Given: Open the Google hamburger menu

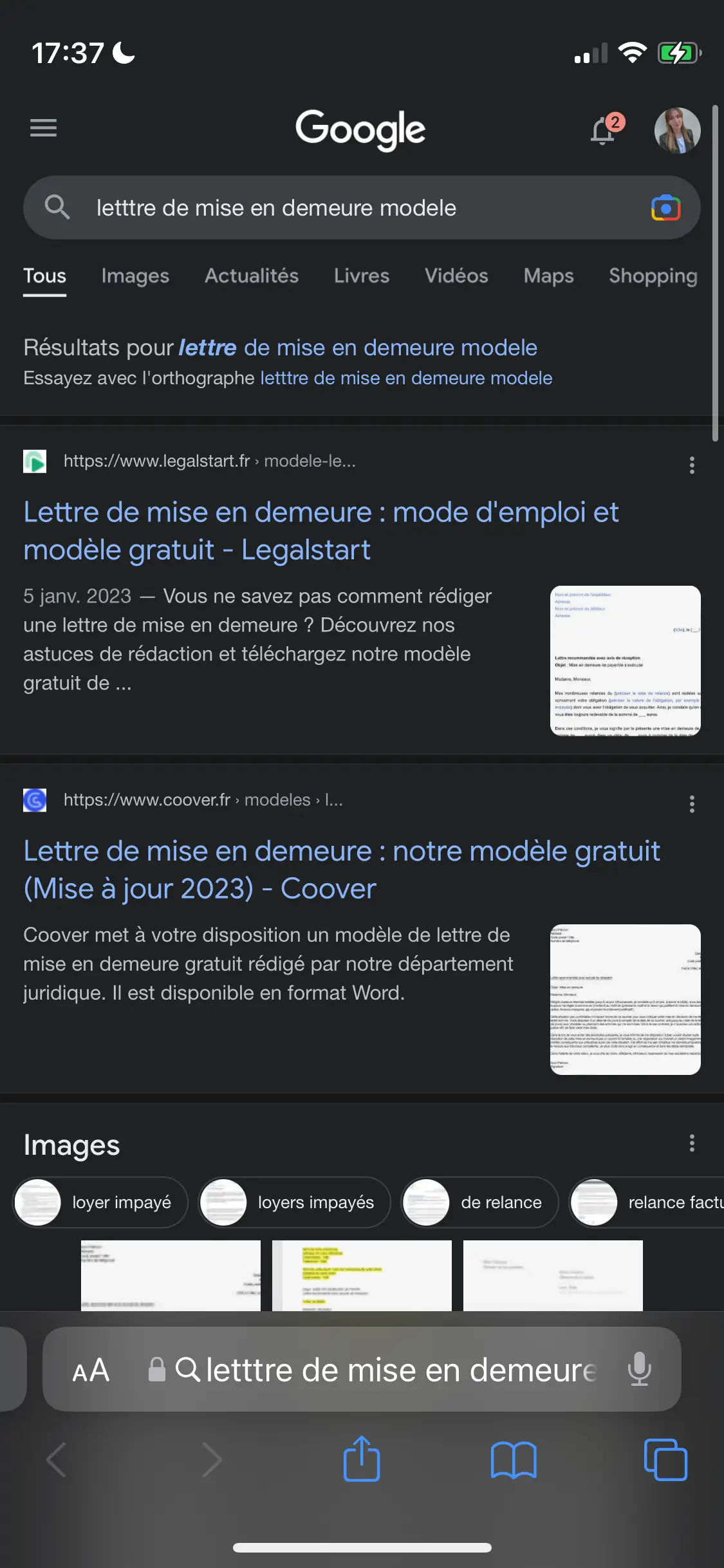Looking at the screenshot, I should 43,128.
